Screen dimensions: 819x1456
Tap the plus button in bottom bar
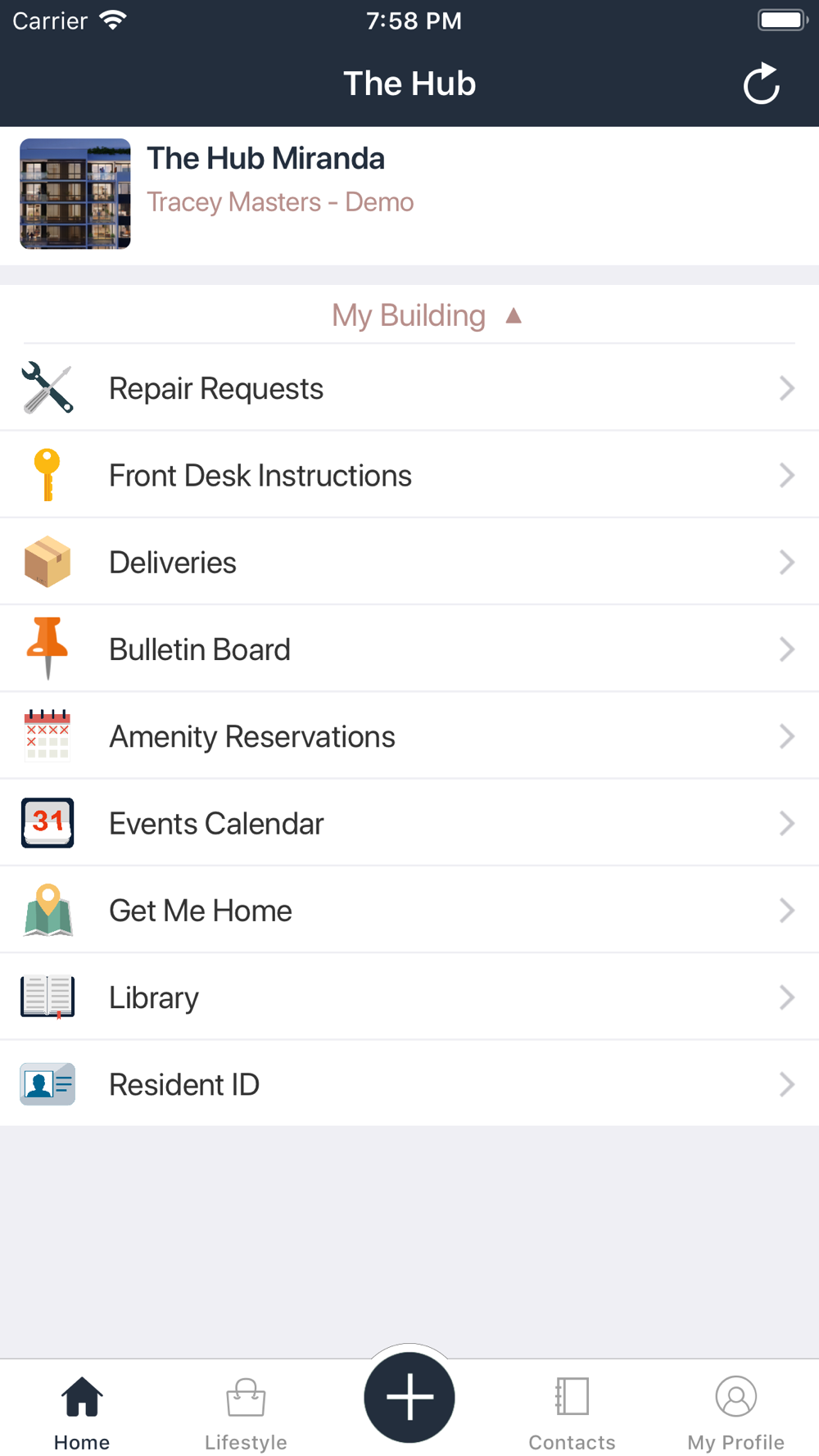(x=409, y=1397)
